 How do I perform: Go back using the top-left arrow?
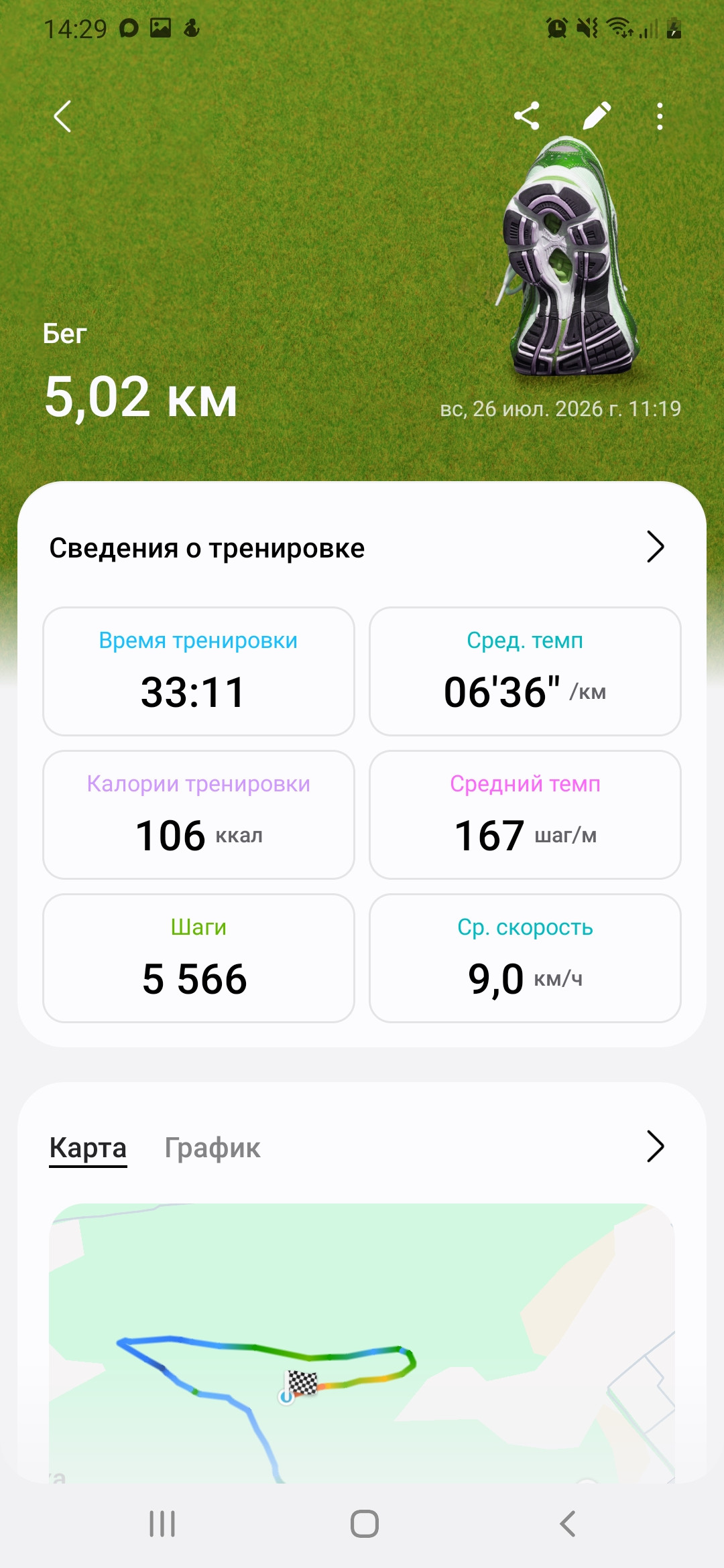pos(62,117)
